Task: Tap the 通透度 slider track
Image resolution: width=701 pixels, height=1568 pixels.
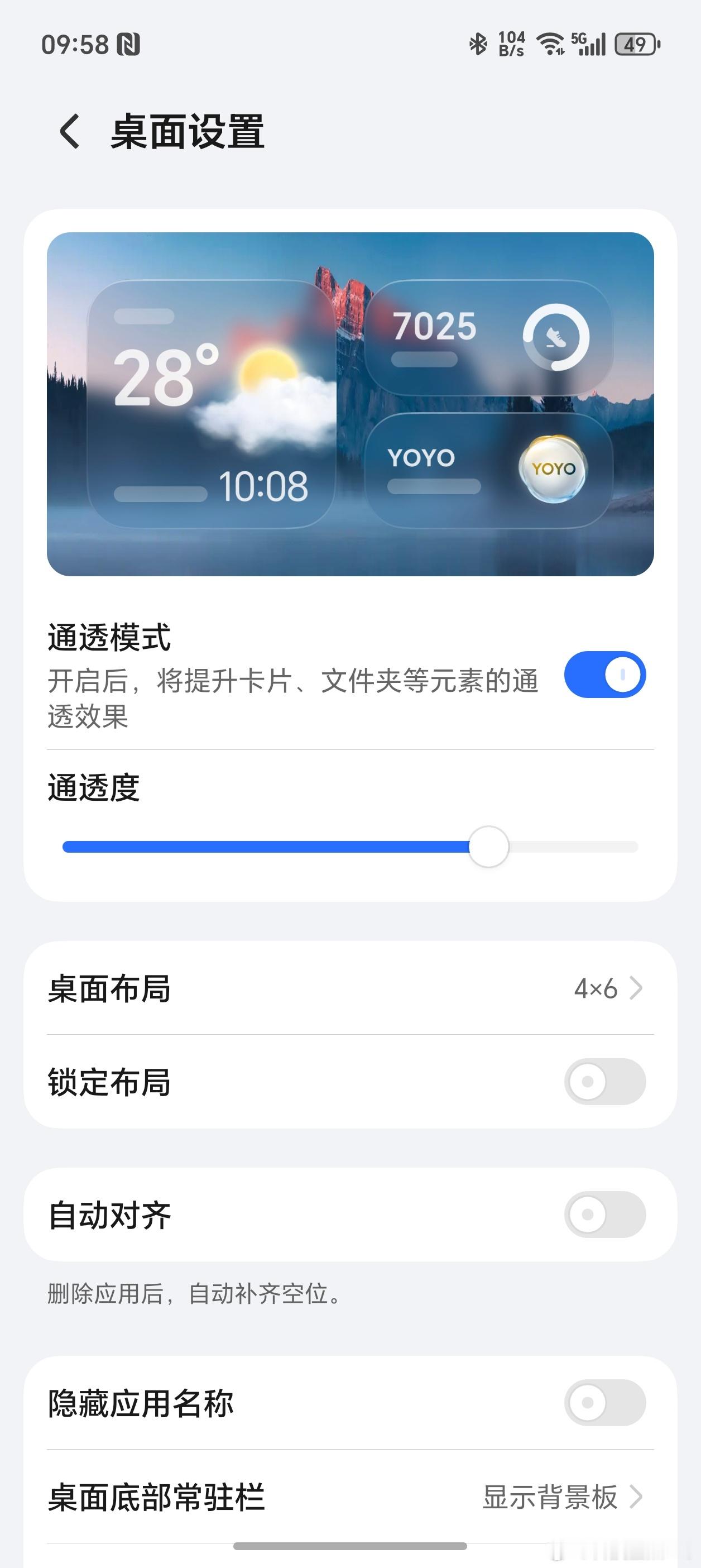Action: [x=350, y=847]
